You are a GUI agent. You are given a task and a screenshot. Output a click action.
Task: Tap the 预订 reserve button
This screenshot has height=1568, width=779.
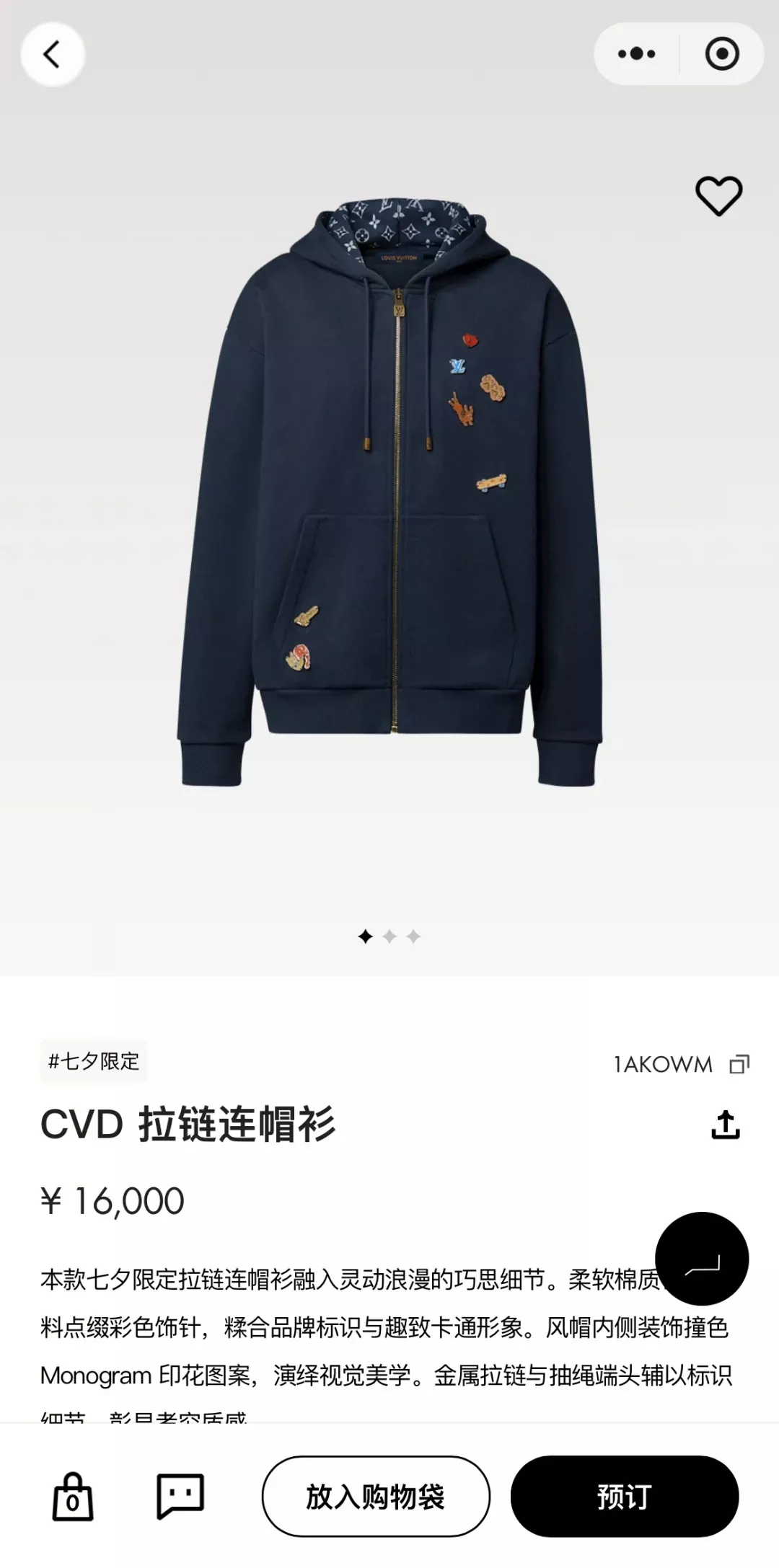click(625, 1497)
